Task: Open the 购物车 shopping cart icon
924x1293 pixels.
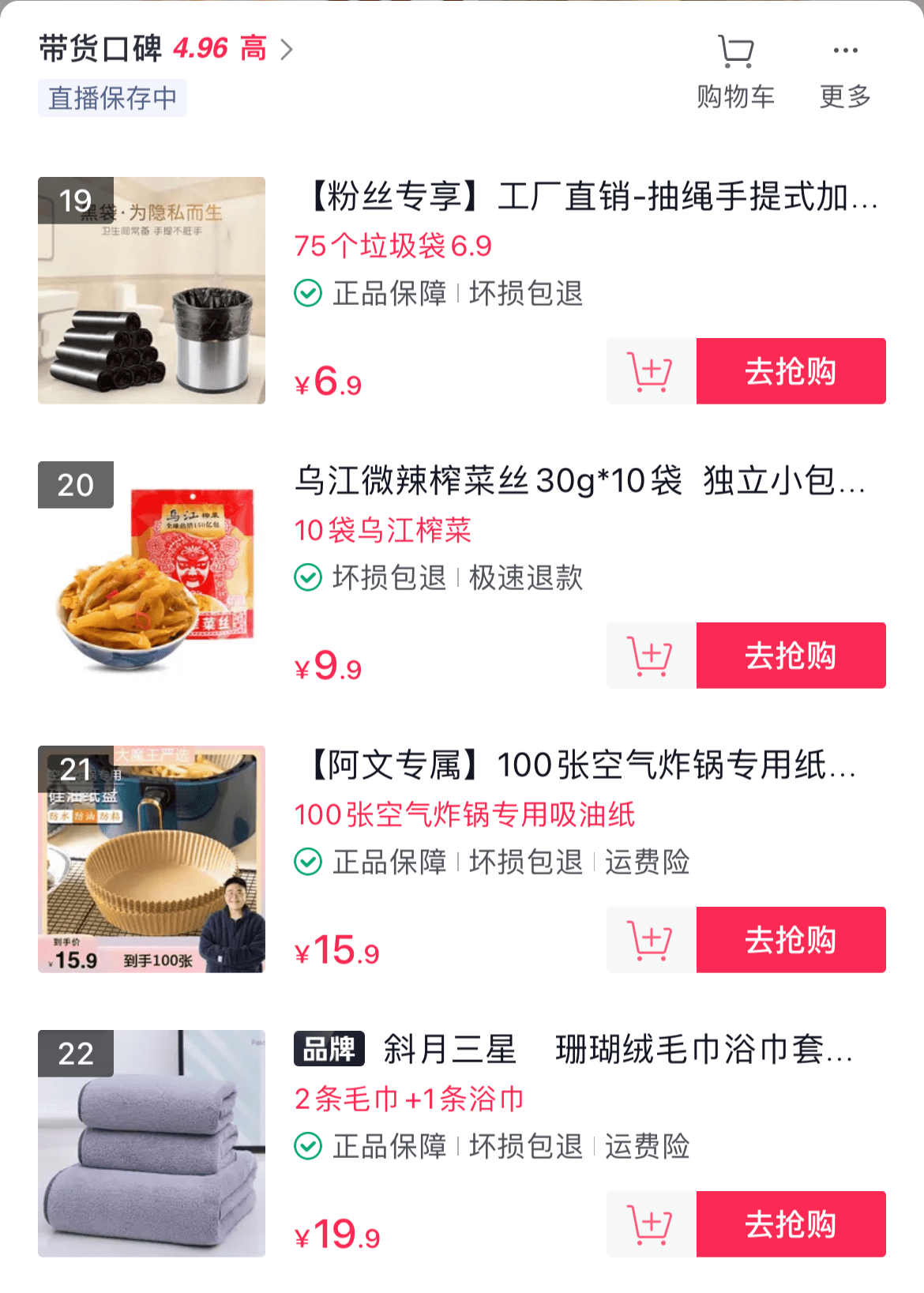Action: tap(736, 50)
